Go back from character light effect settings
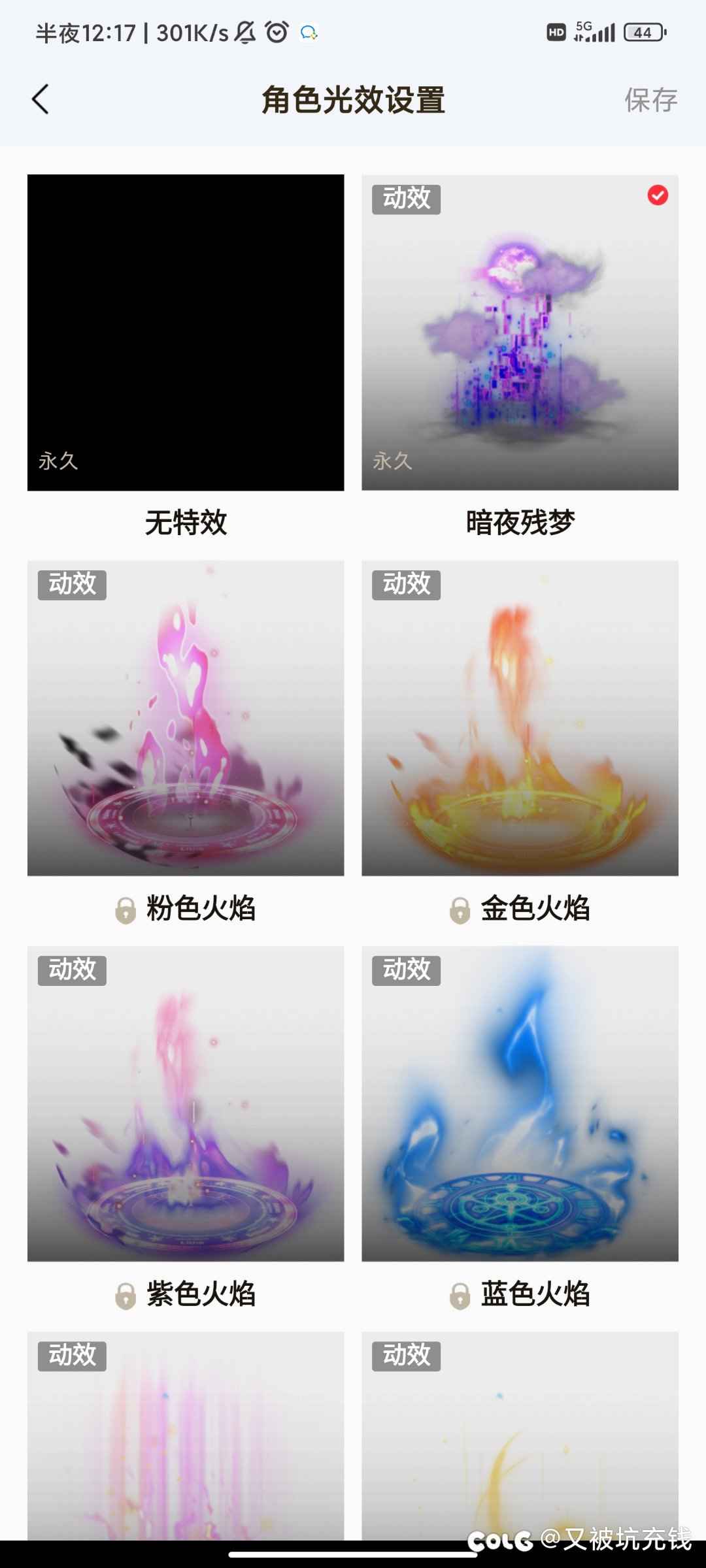The image size is (706, 1568). coord(41,100)
